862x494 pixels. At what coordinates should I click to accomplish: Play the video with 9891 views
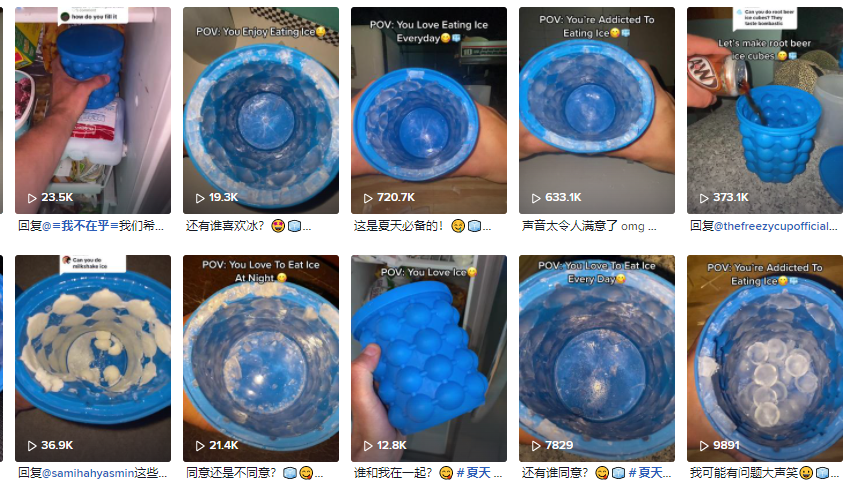(x=764, y=358)
